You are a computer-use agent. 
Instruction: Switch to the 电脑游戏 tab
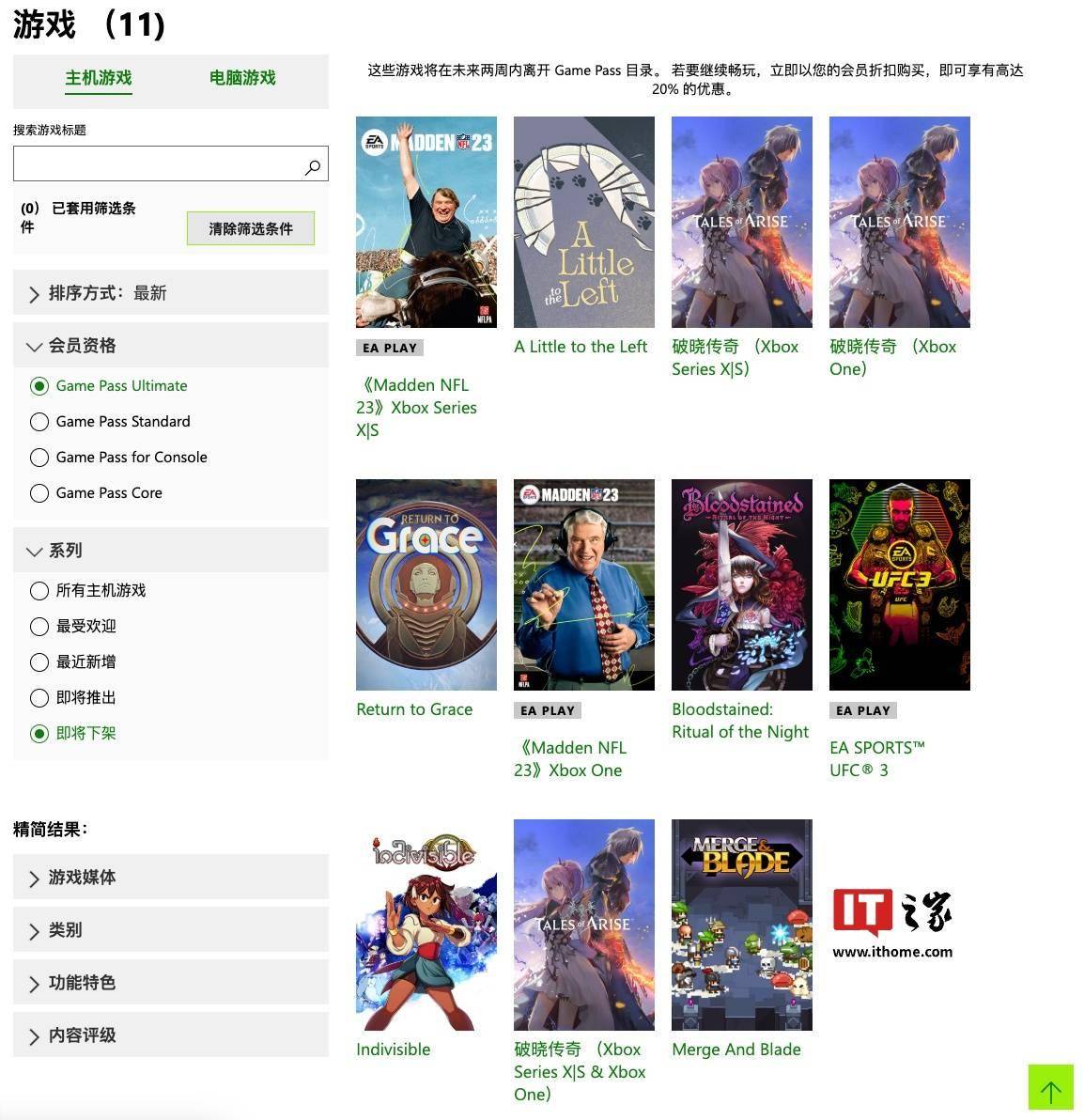tap(242, 78)
